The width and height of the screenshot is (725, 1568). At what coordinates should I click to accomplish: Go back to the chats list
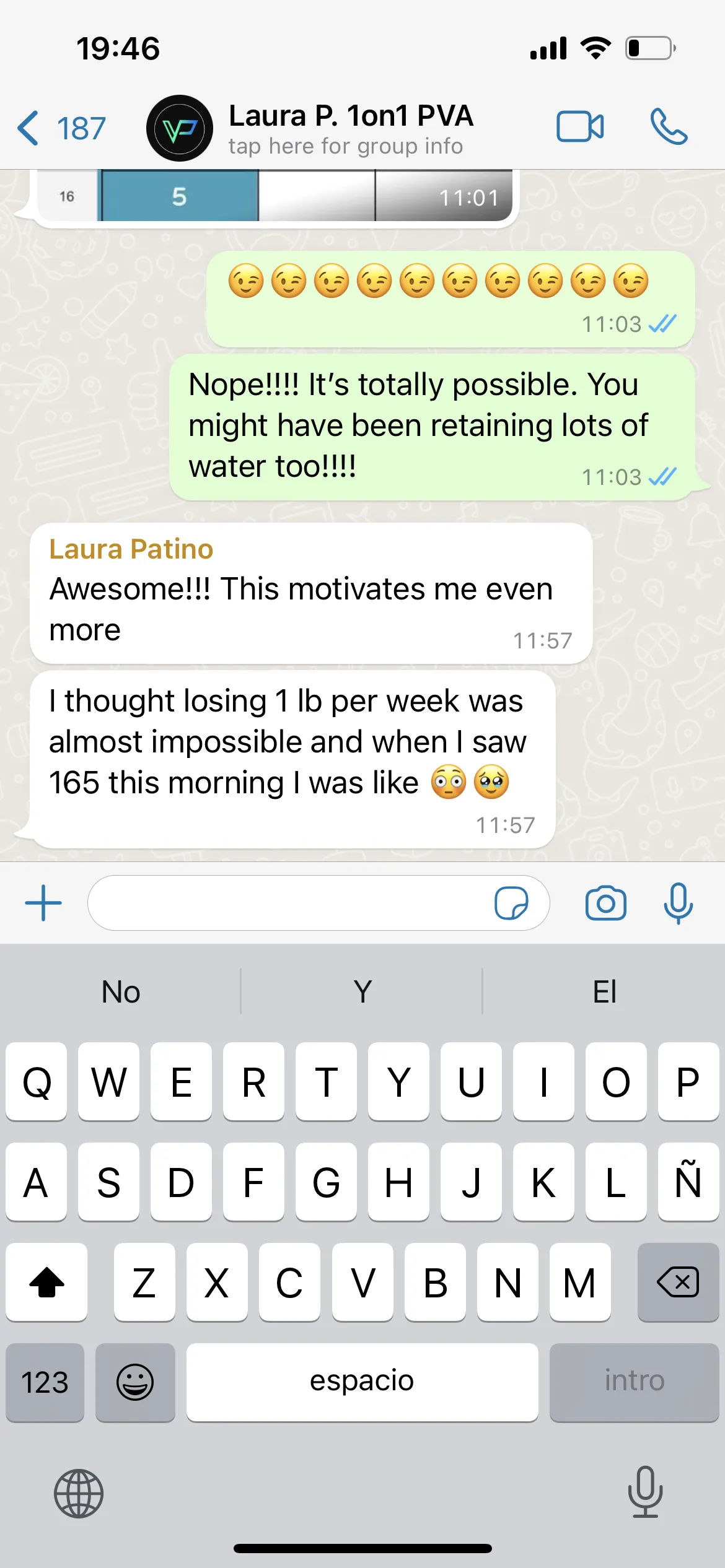pos(61,128)
